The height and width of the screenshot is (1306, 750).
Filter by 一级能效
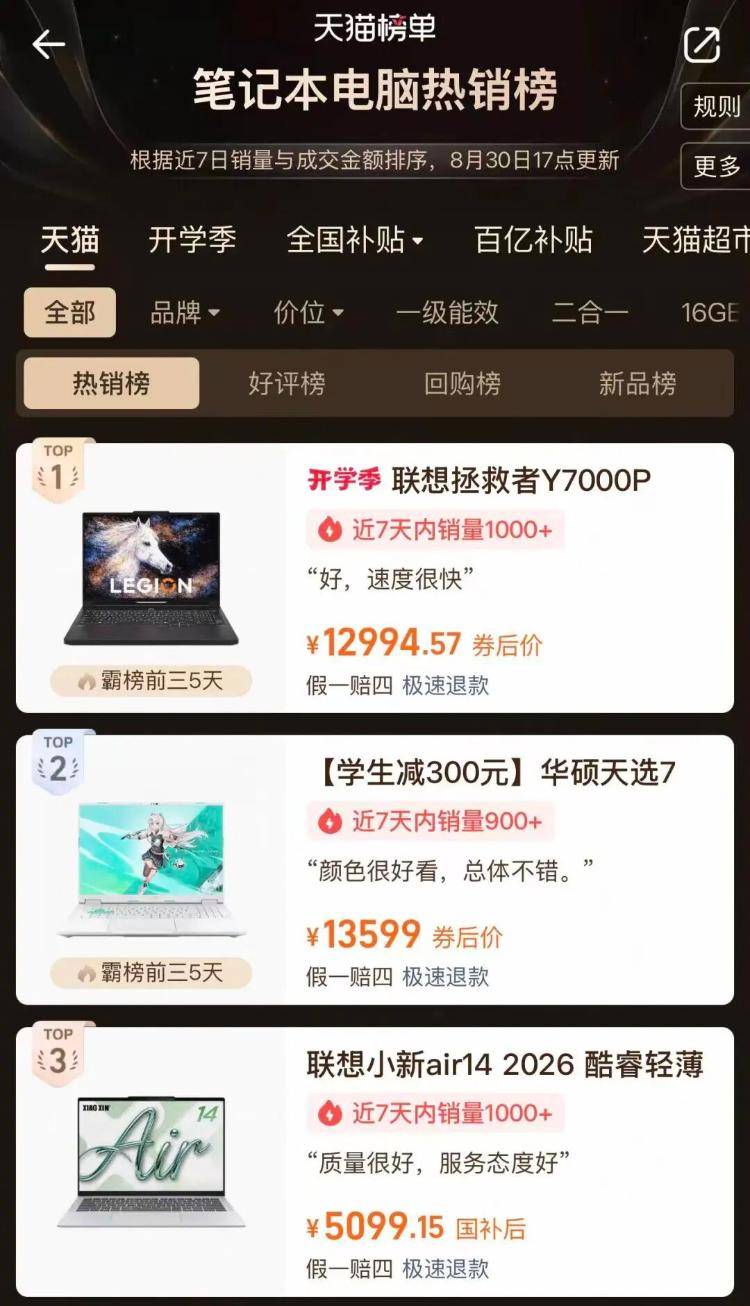[447, 312]
